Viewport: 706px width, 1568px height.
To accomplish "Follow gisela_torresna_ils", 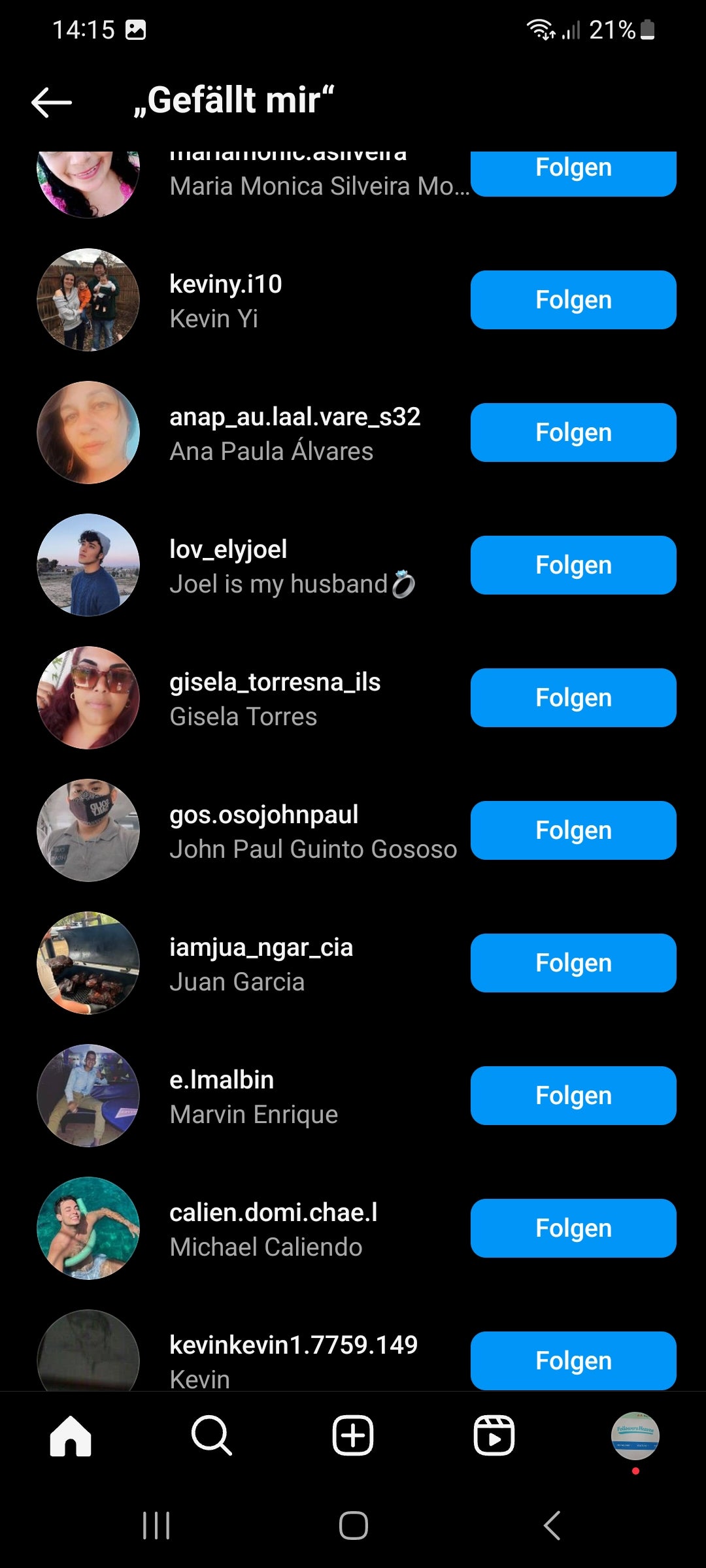I will (573, 698).
